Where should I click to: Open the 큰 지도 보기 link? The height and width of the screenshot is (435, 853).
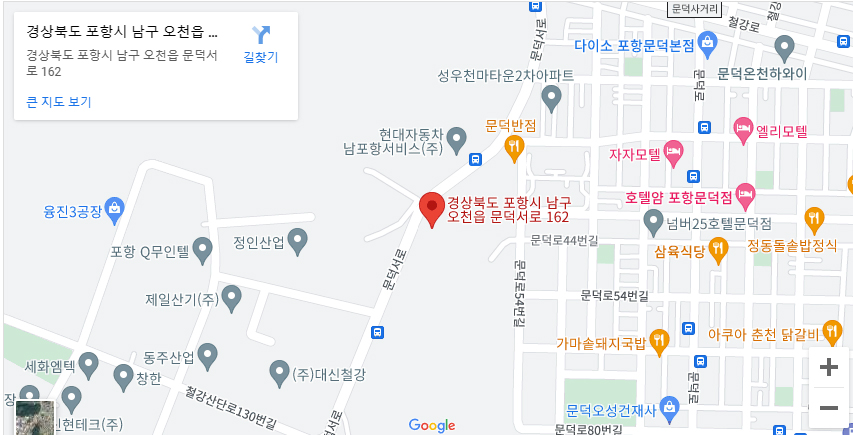pos(58,102)
